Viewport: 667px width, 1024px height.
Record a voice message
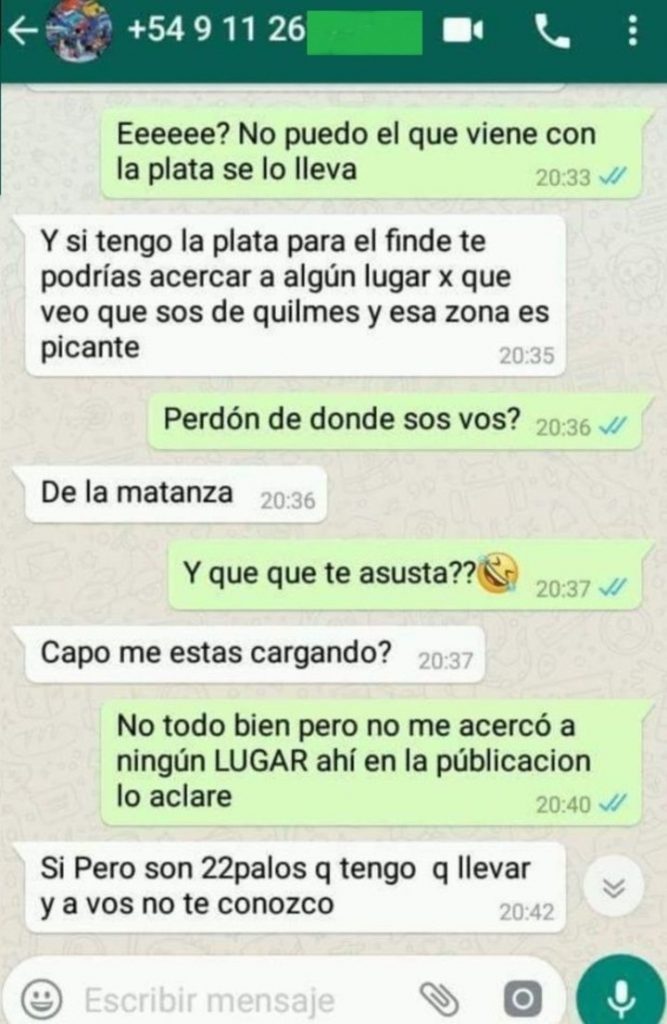click(621, 996)
